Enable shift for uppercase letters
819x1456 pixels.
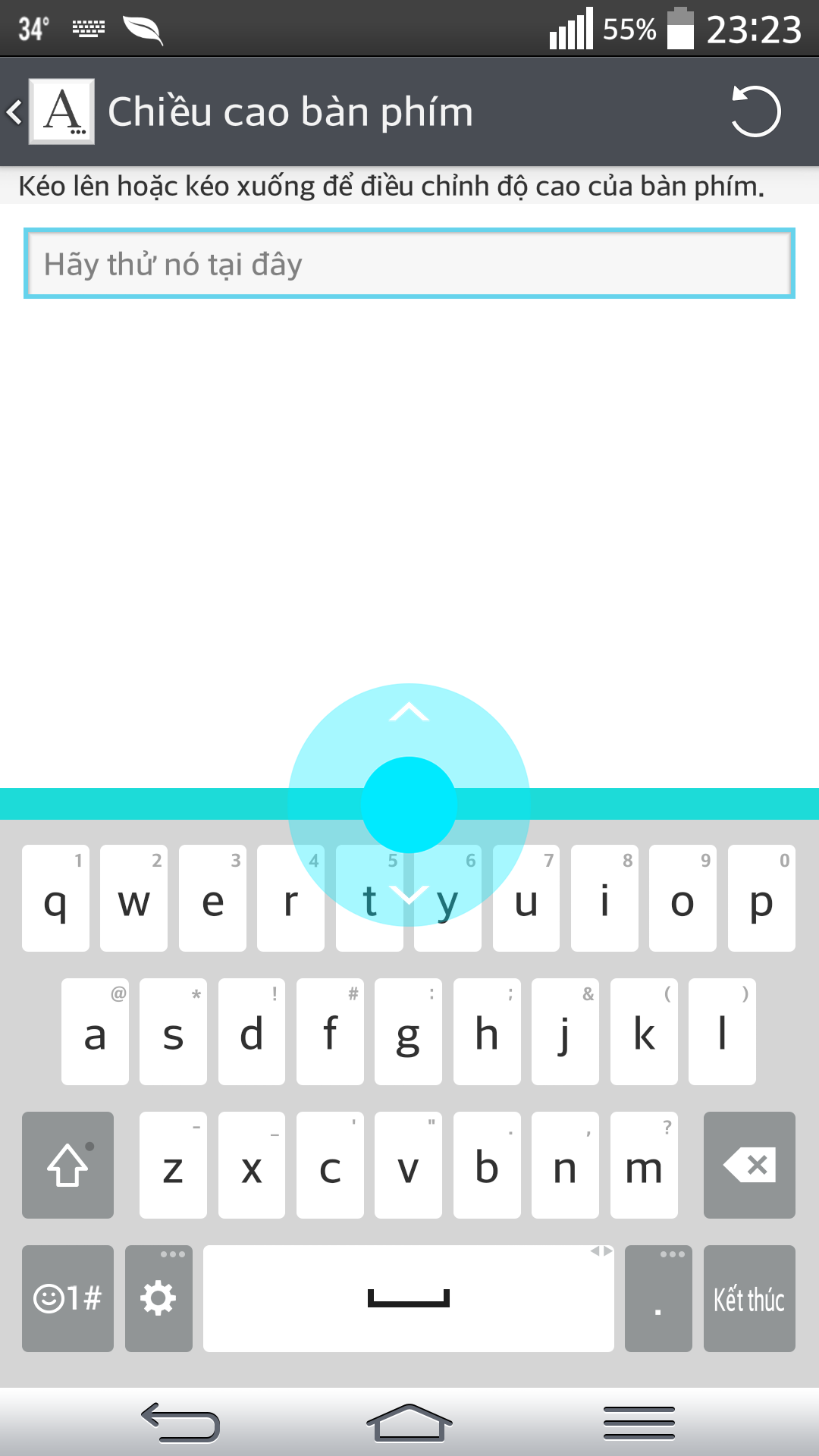pyautogui.click(x=67, y=1165)
